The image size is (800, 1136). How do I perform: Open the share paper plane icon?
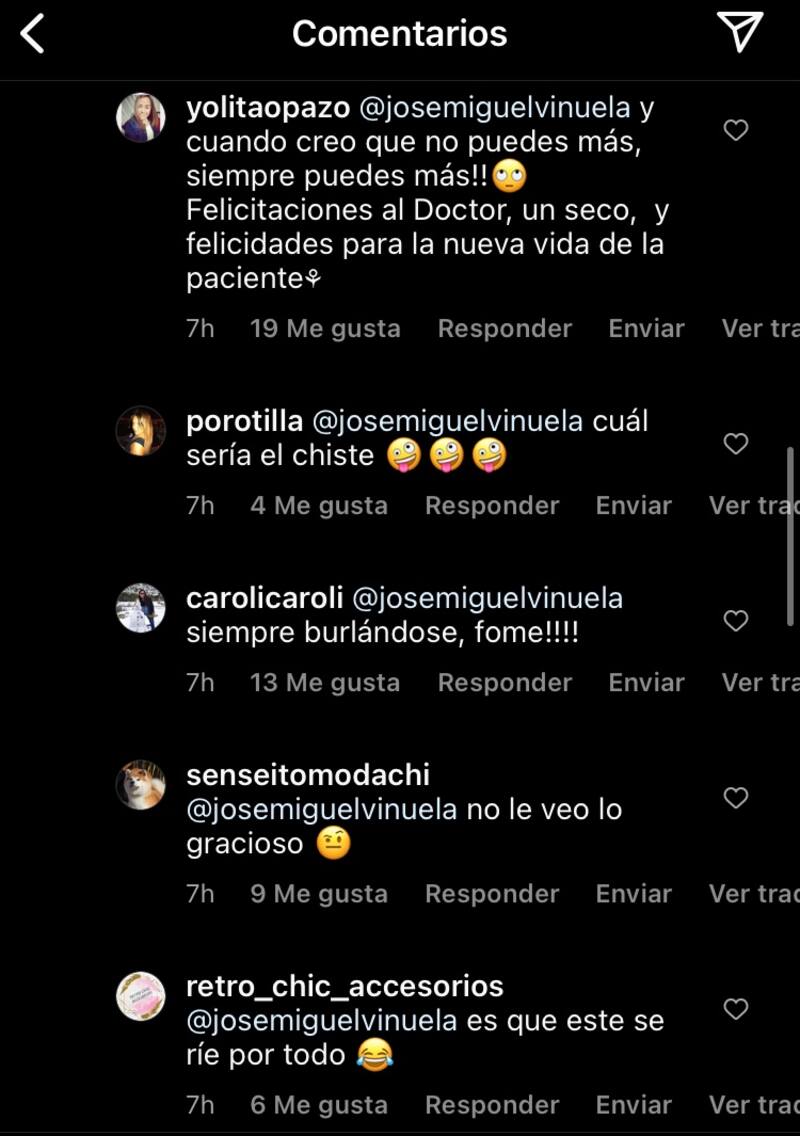[x=740, y=33]
